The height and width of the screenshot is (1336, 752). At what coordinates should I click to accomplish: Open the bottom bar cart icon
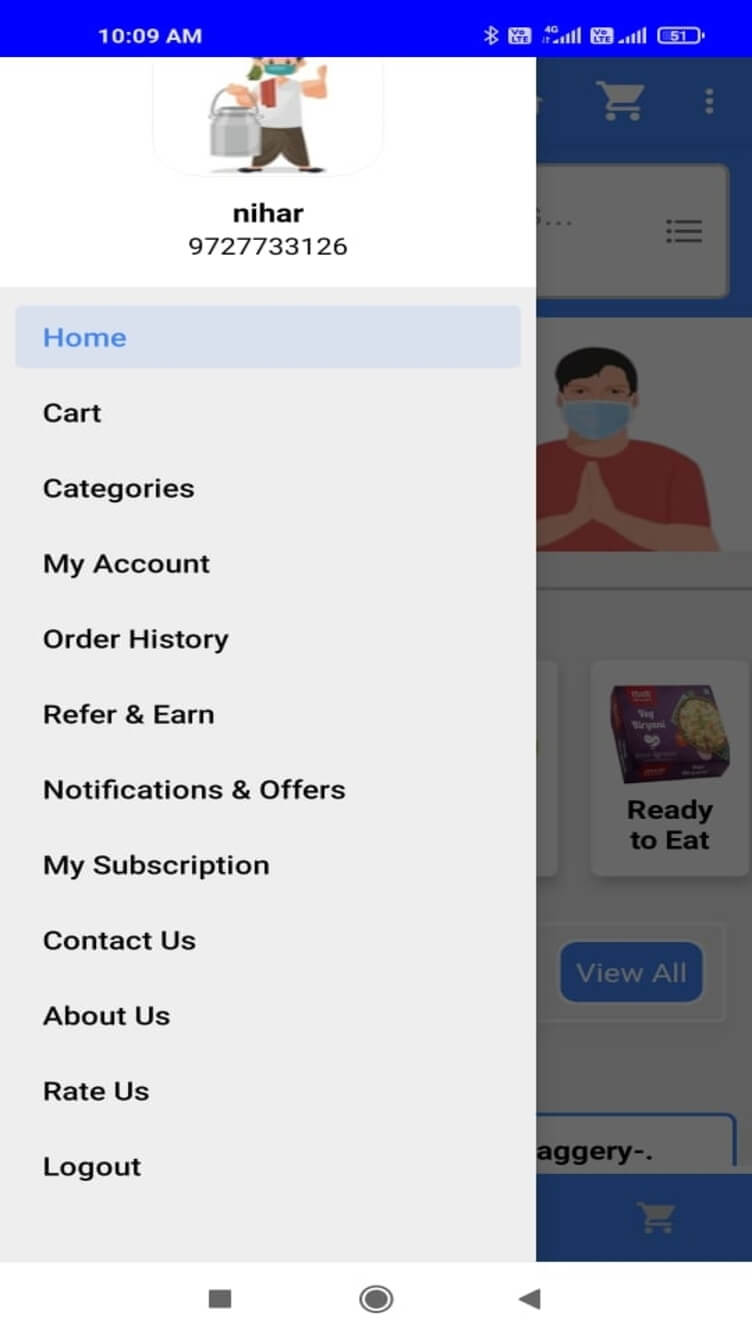(x=656, y=1217)
